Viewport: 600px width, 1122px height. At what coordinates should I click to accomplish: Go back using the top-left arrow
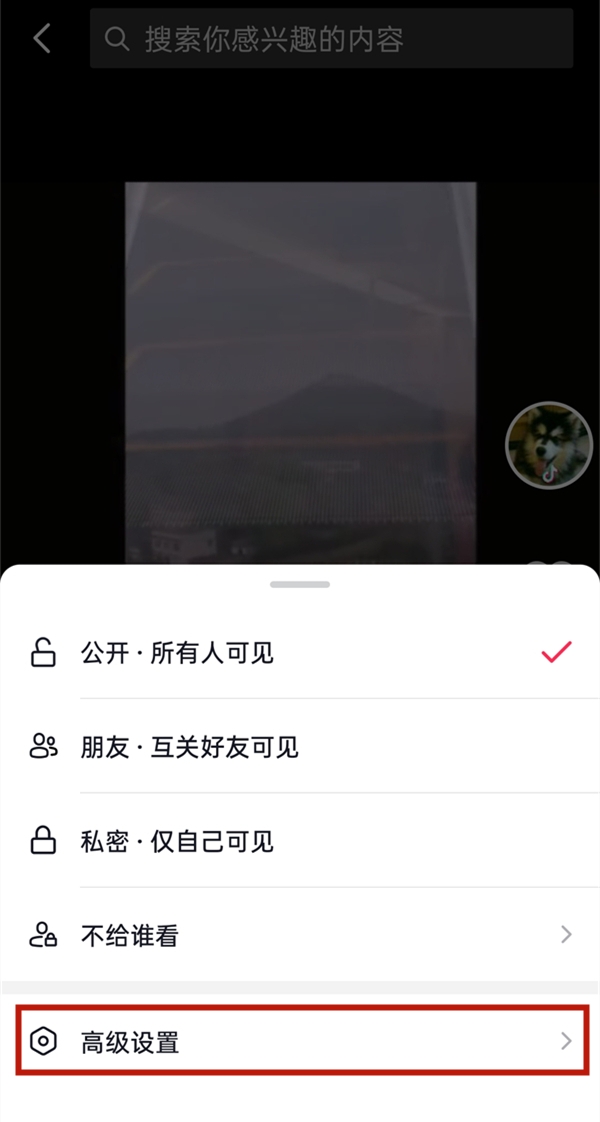point(42,39)
